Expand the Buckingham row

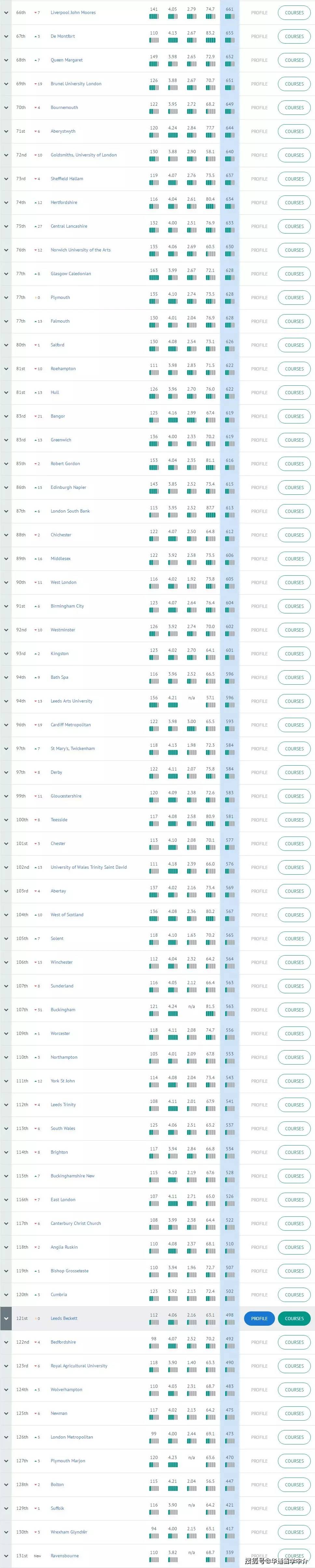pos(6,1010)
